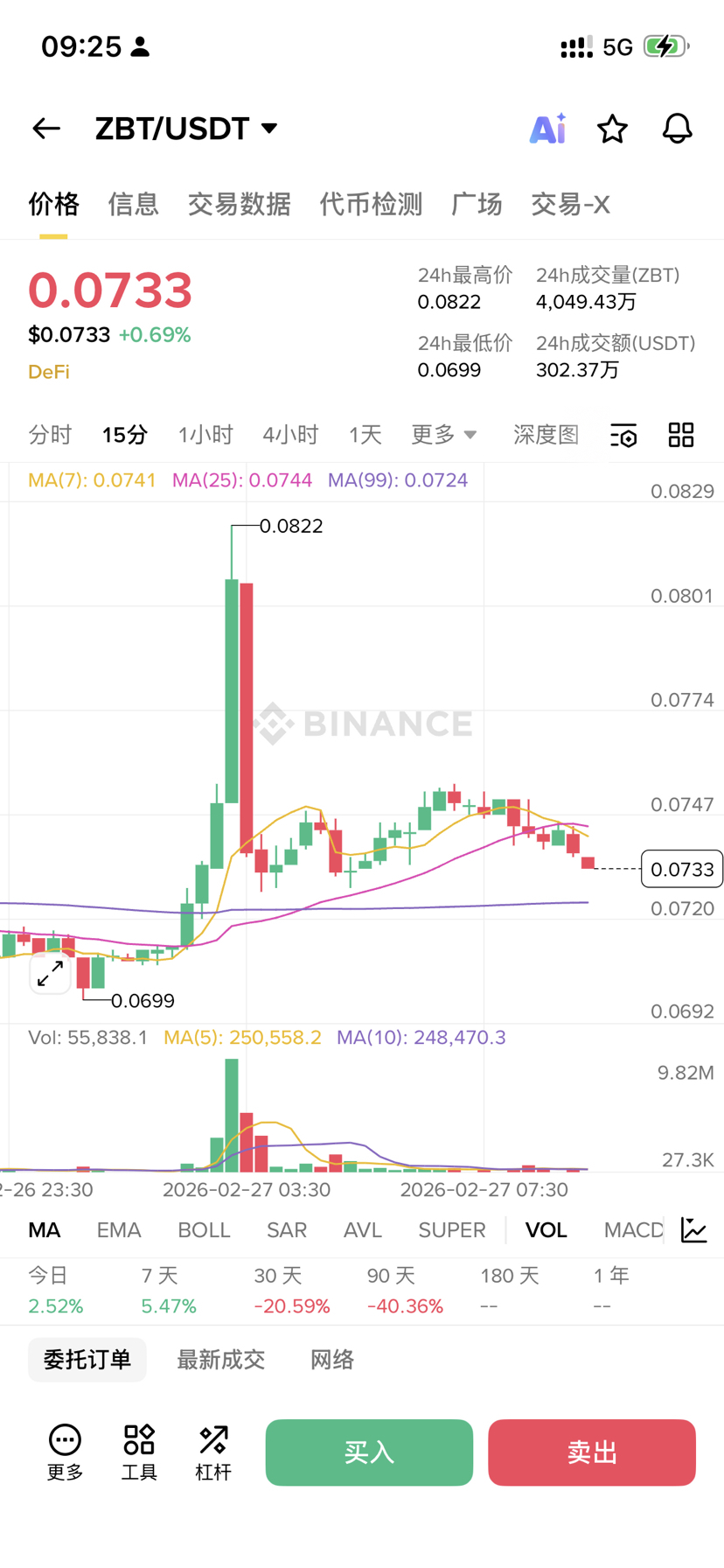Open the AI assistant icon
This screenshot has width=724, height=1568.
[x=548, y=129]
